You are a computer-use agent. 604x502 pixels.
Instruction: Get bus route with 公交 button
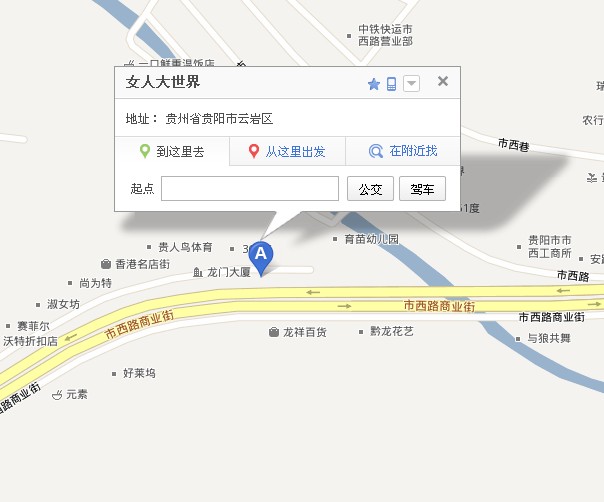[370, 189]
